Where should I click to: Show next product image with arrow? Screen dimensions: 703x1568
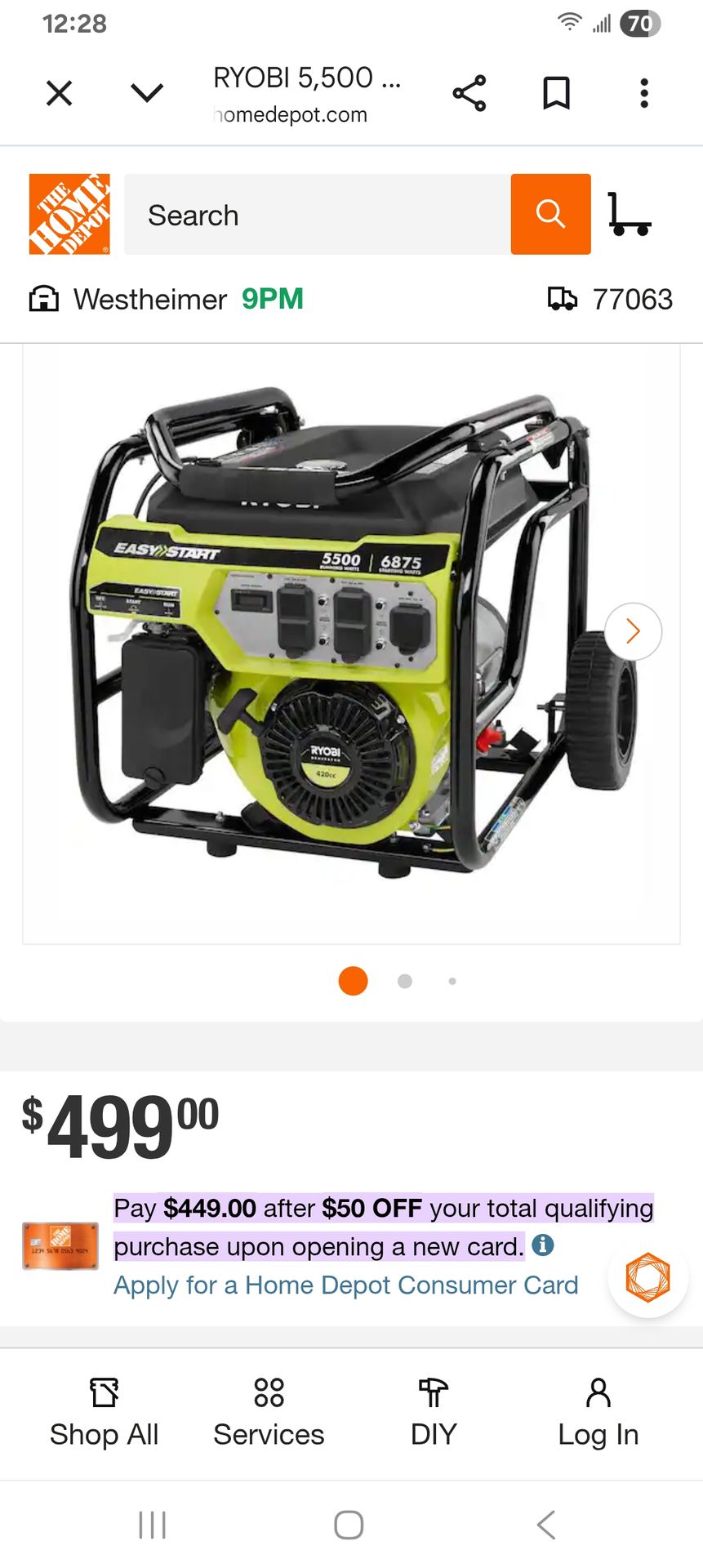point(633,631)
